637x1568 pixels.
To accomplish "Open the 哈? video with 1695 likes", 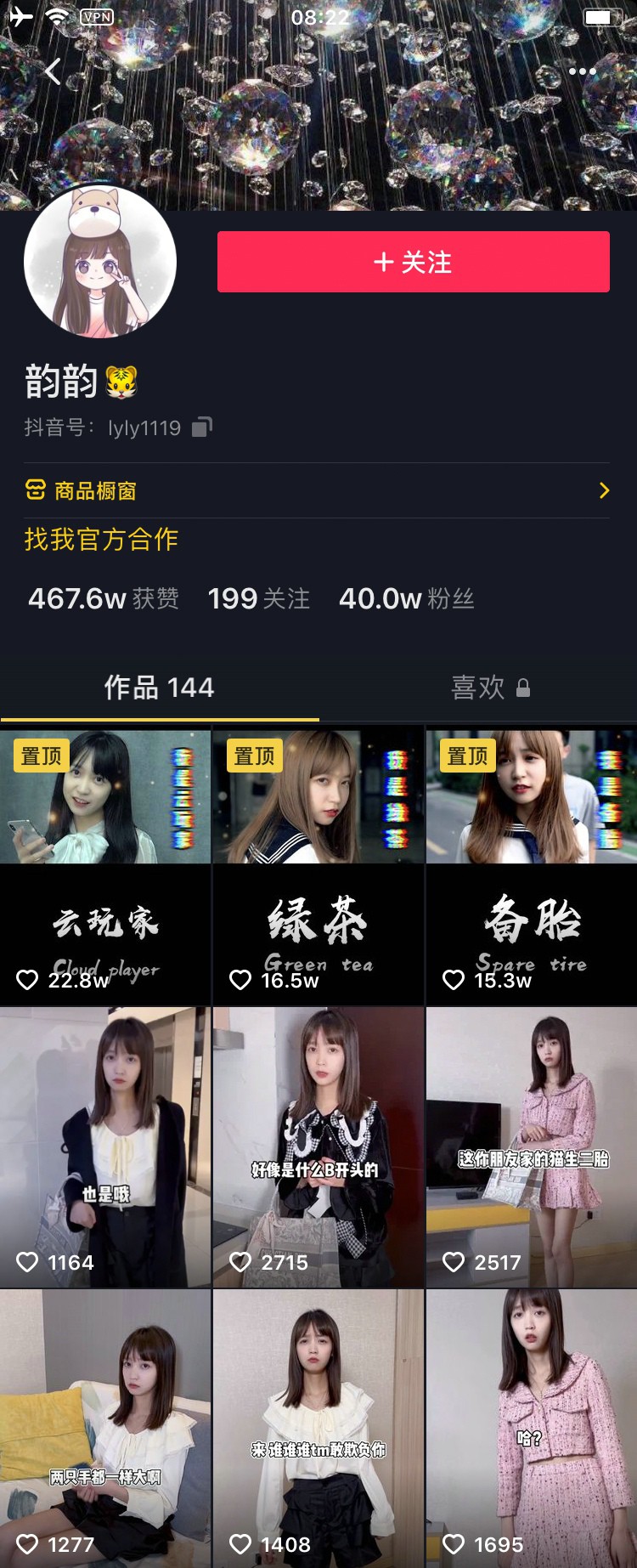I will pos(532,1428).
